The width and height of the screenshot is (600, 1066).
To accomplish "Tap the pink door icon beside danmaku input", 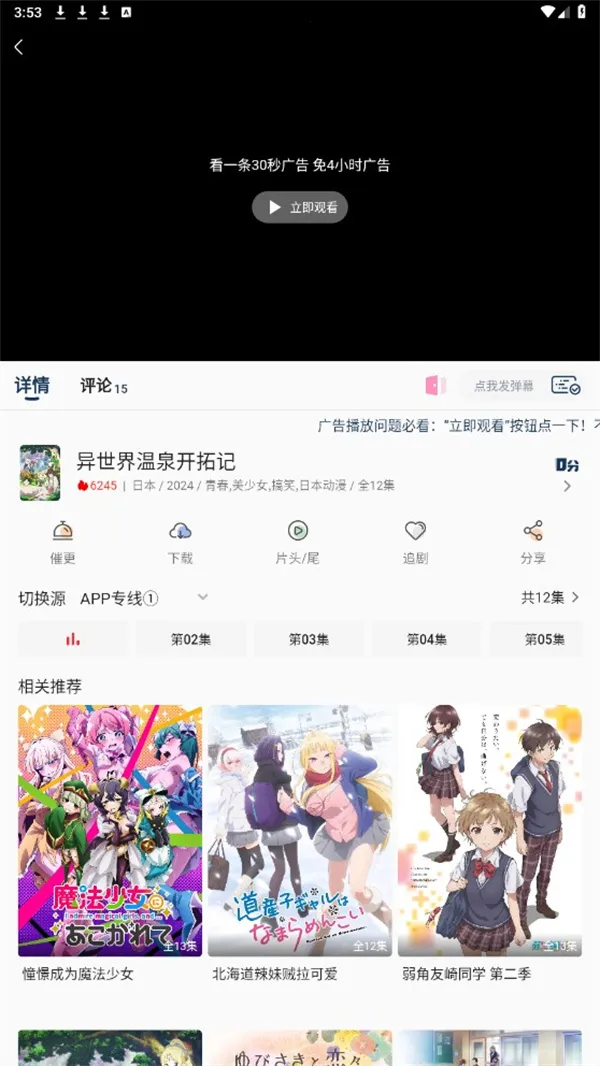I will (x=435, y=386).
